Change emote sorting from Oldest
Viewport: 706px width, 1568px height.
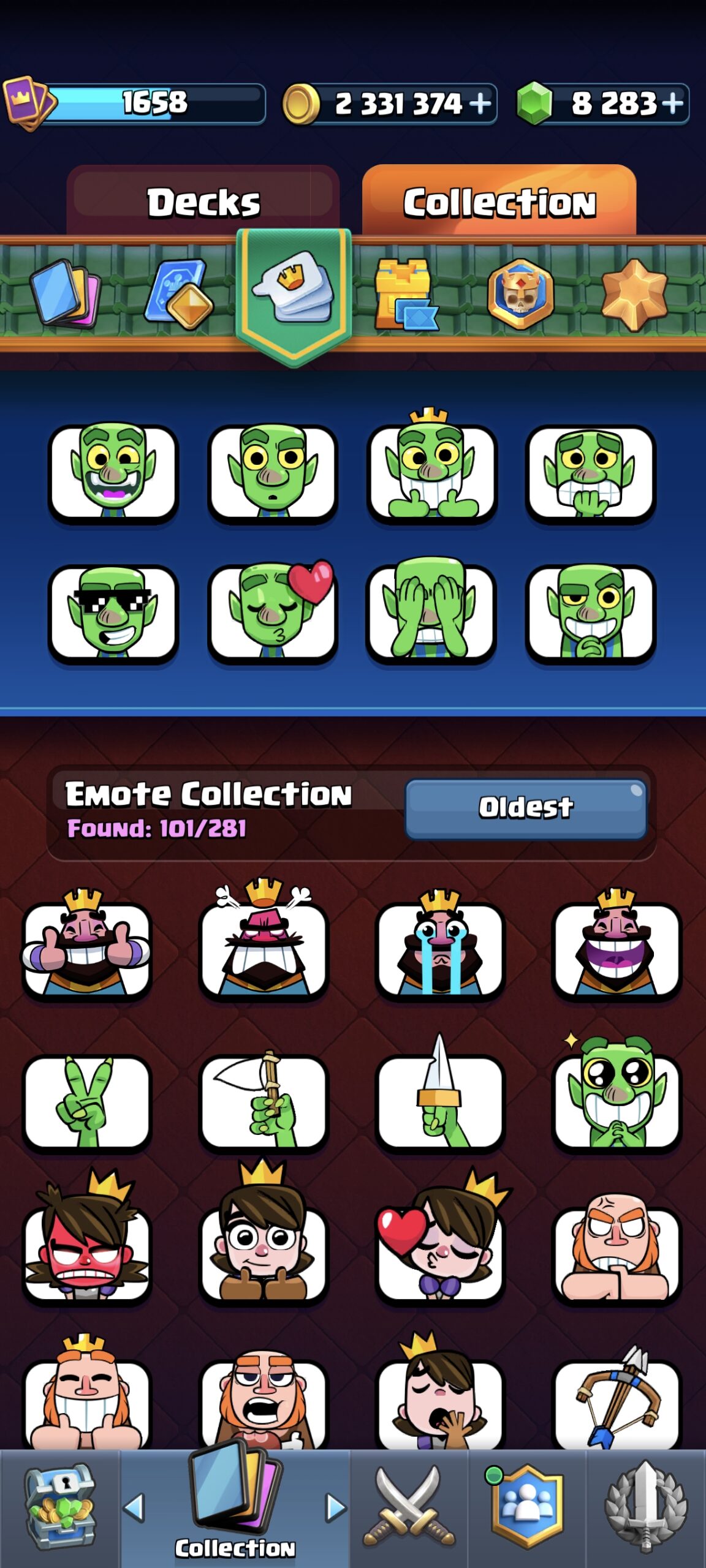[526, 808]
